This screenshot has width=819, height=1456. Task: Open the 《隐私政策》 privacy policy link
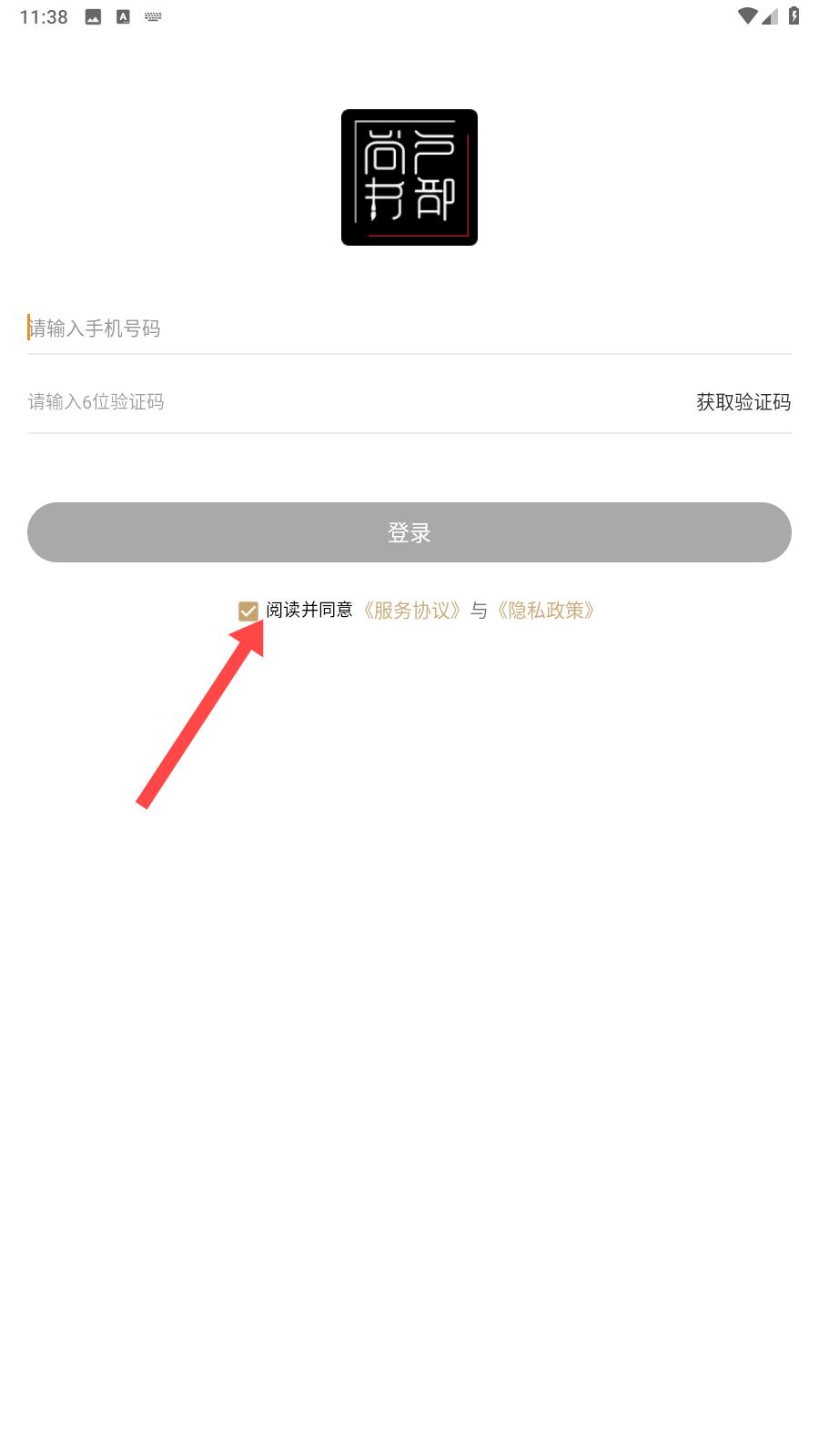(x=545, y=611)
